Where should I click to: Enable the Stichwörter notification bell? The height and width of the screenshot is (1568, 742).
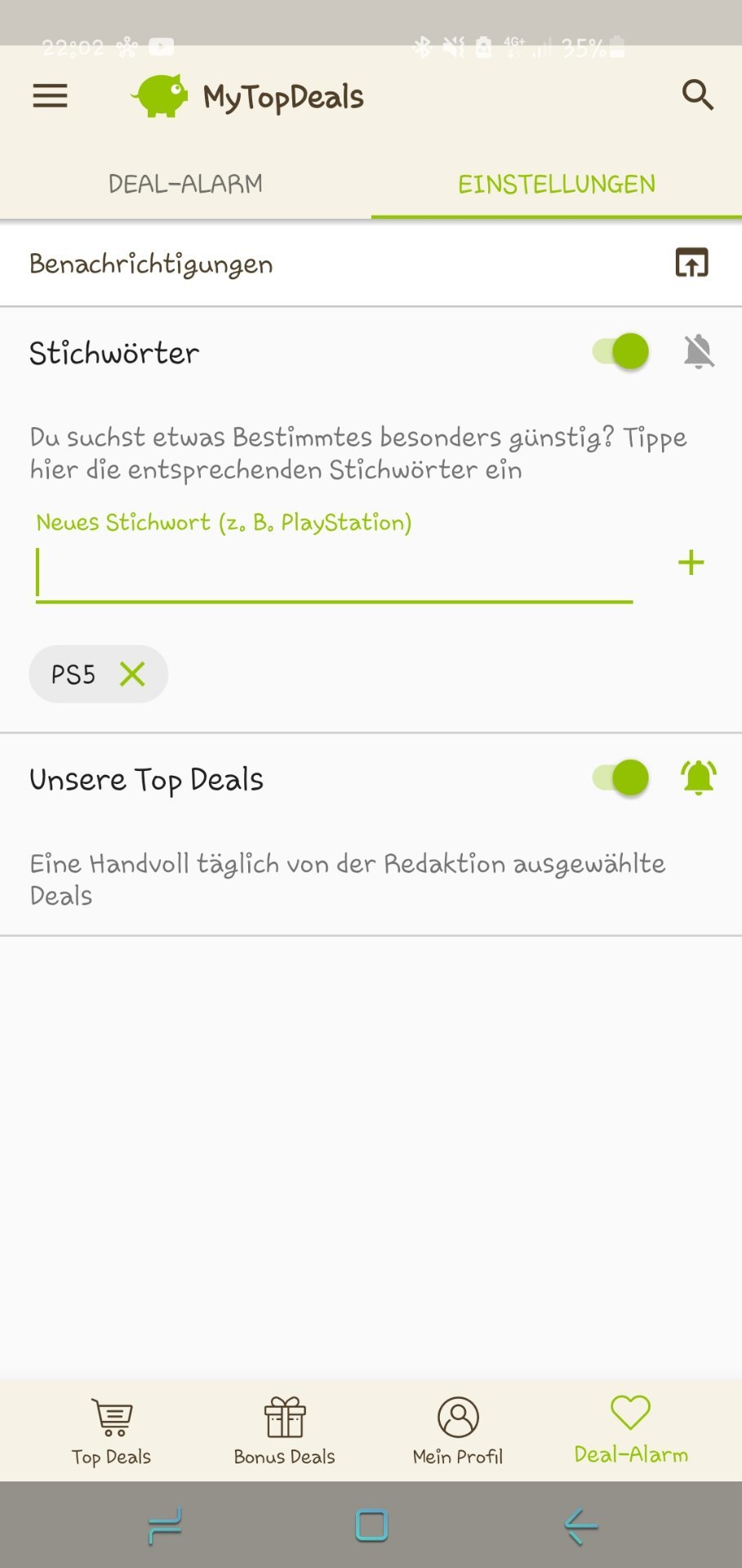pyautogui.click(x=699, y=352)
